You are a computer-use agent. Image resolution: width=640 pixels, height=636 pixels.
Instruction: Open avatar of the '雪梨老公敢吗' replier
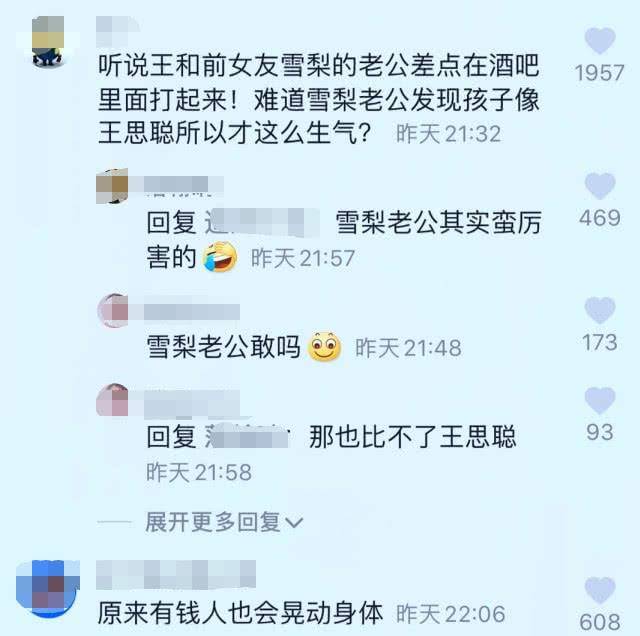point(114,311)
